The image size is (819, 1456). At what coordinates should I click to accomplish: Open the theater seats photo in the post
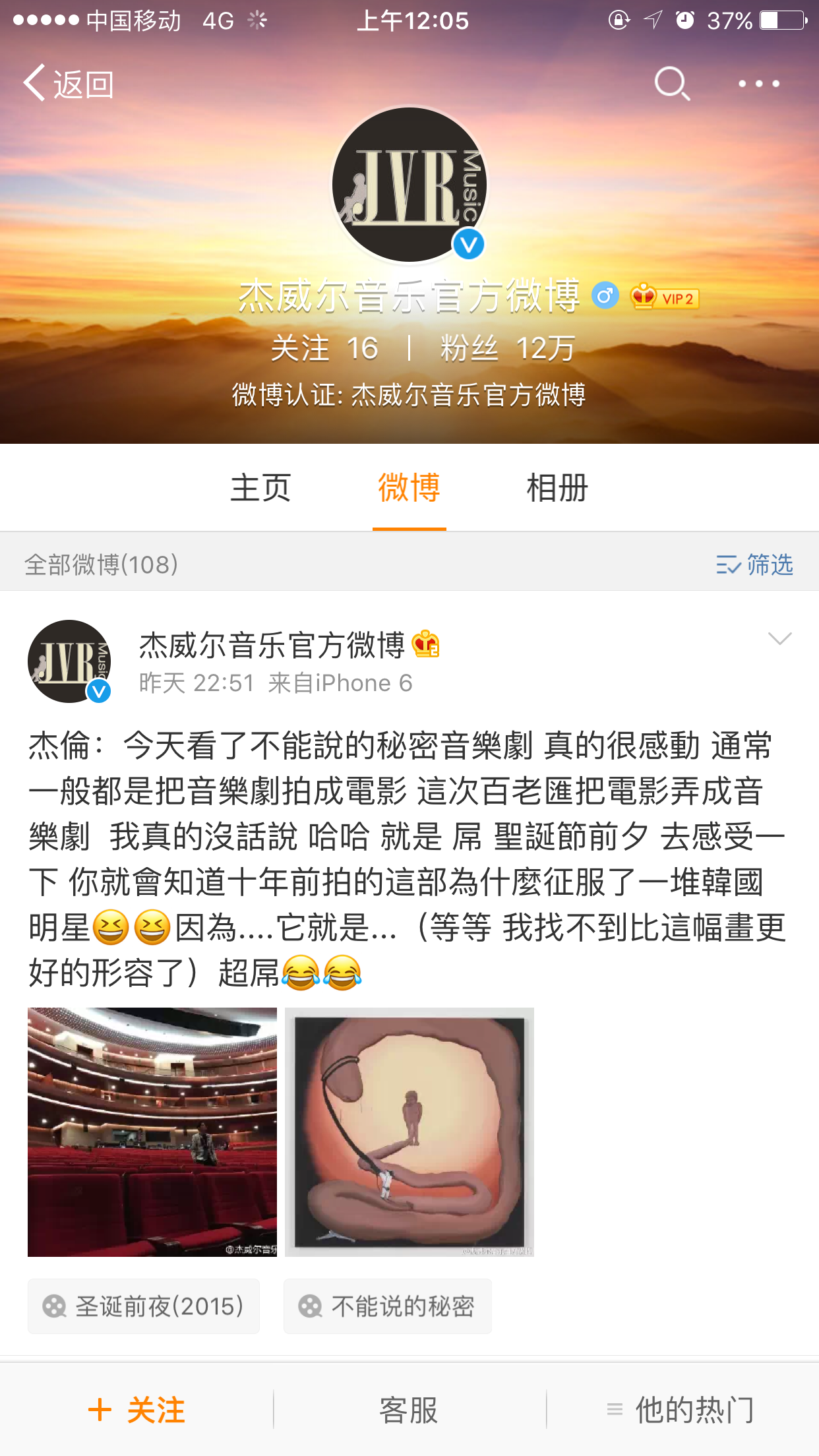click(152, 1132)
